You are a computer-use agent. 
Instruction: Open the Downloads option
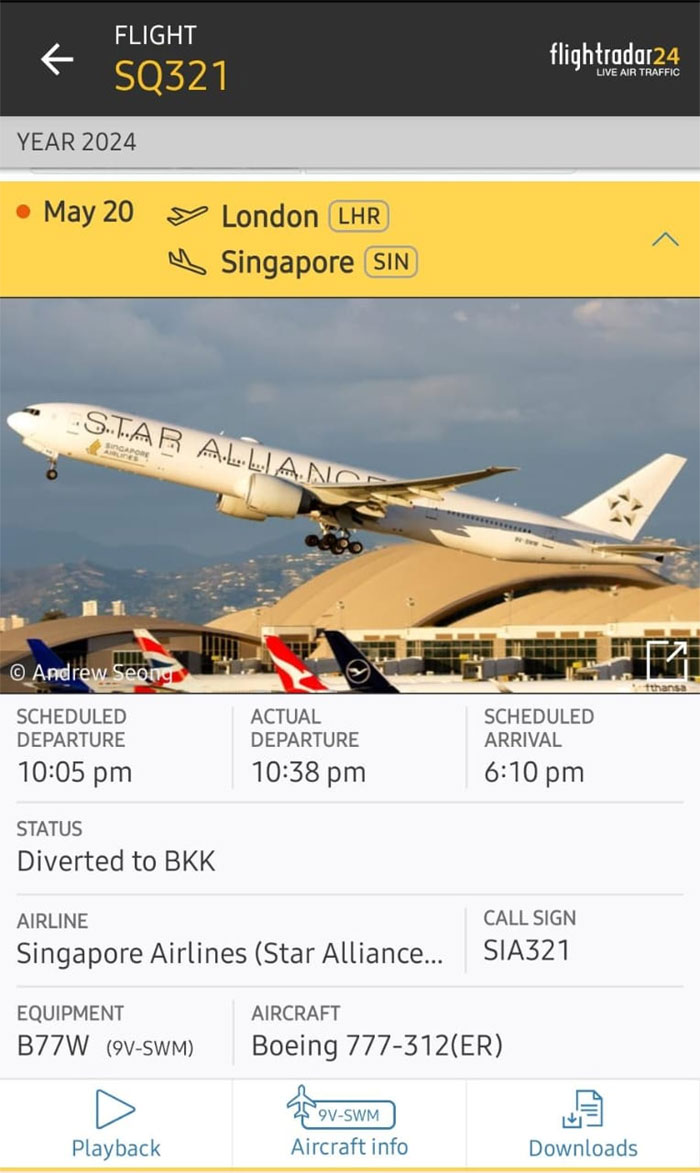(583, 1122)
